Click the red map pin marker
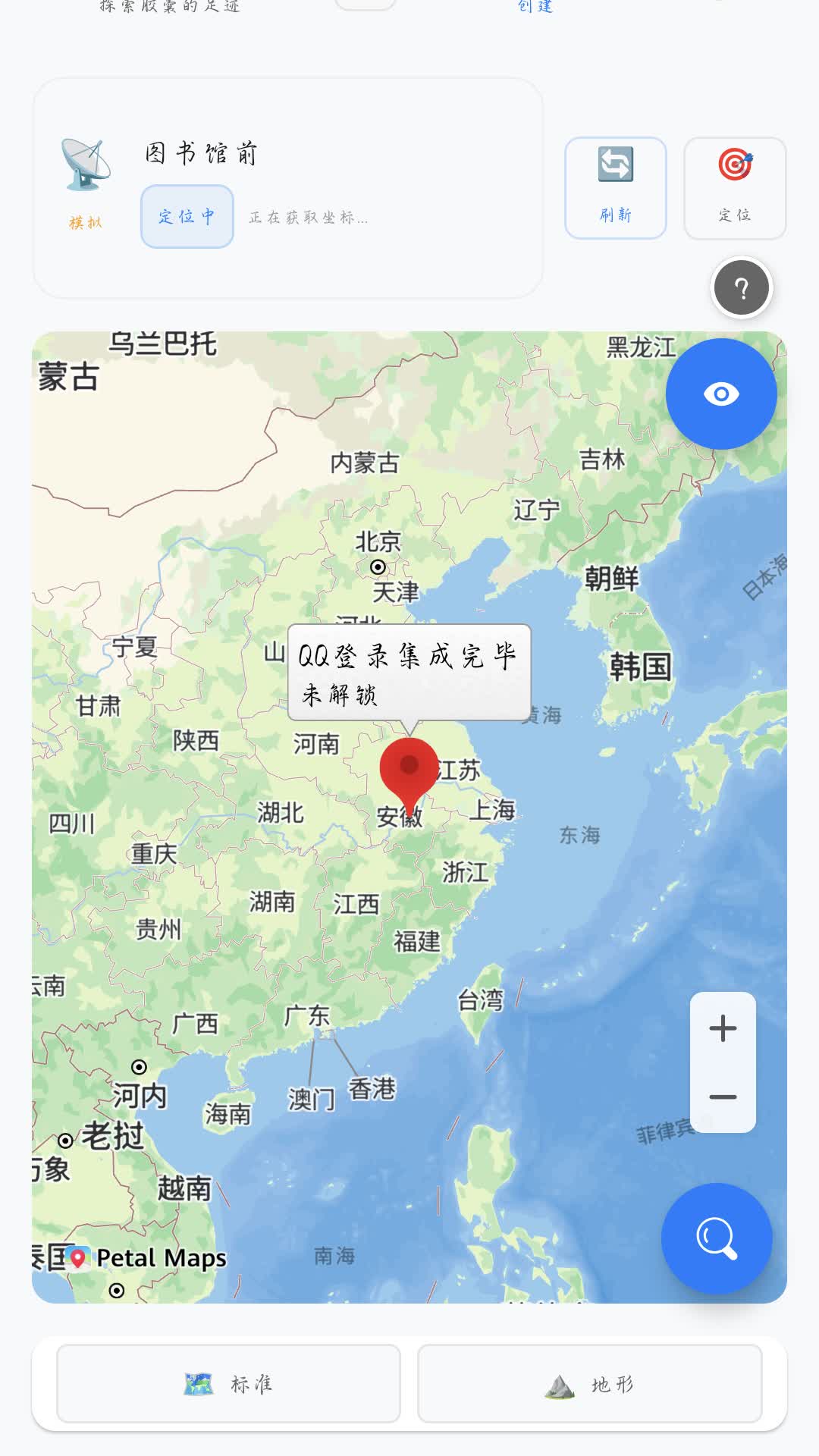This screenshot has height=1456, width=819. pyautogui.click(x=409, y=766)
